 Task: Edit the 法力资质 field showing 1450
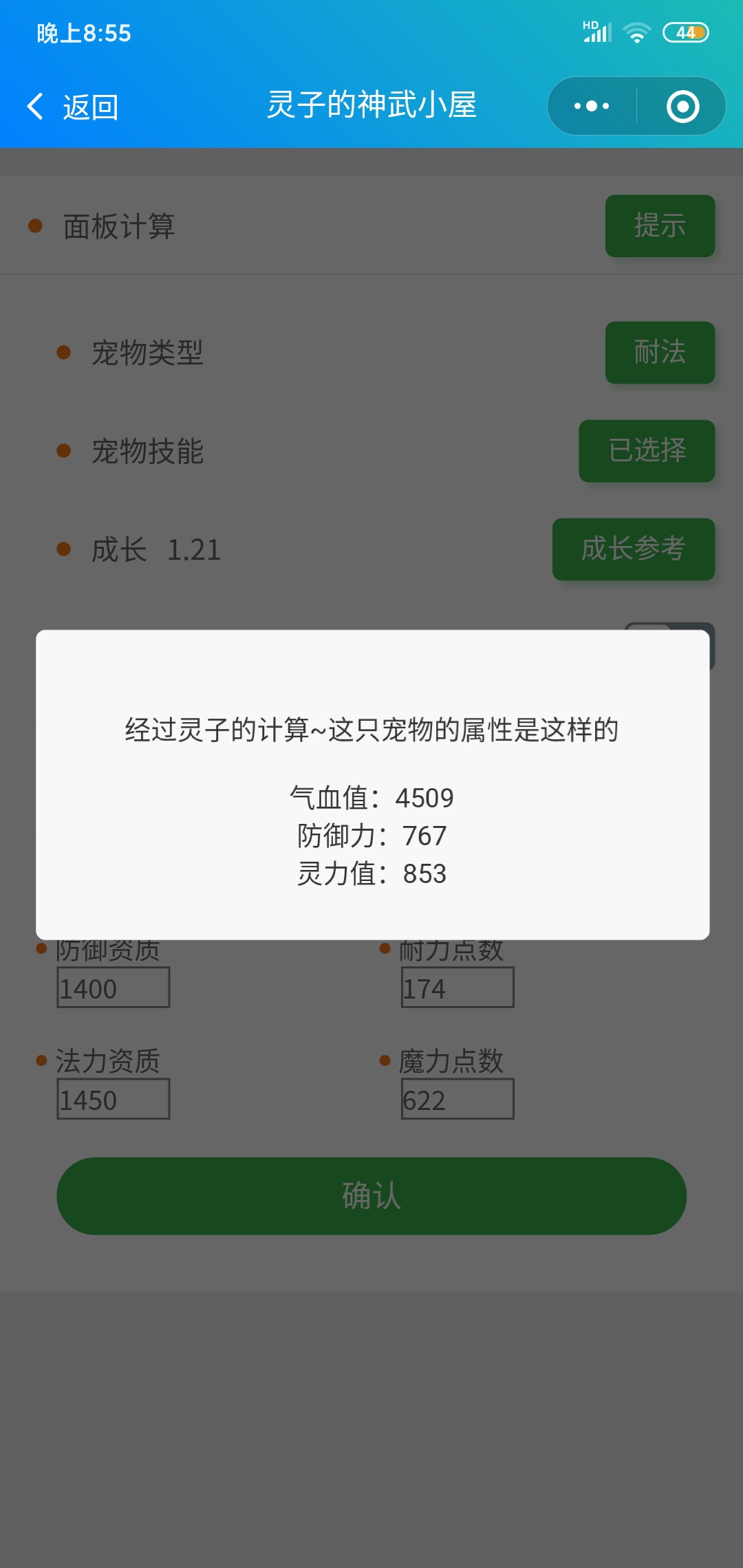click(x=114, y=1099)
